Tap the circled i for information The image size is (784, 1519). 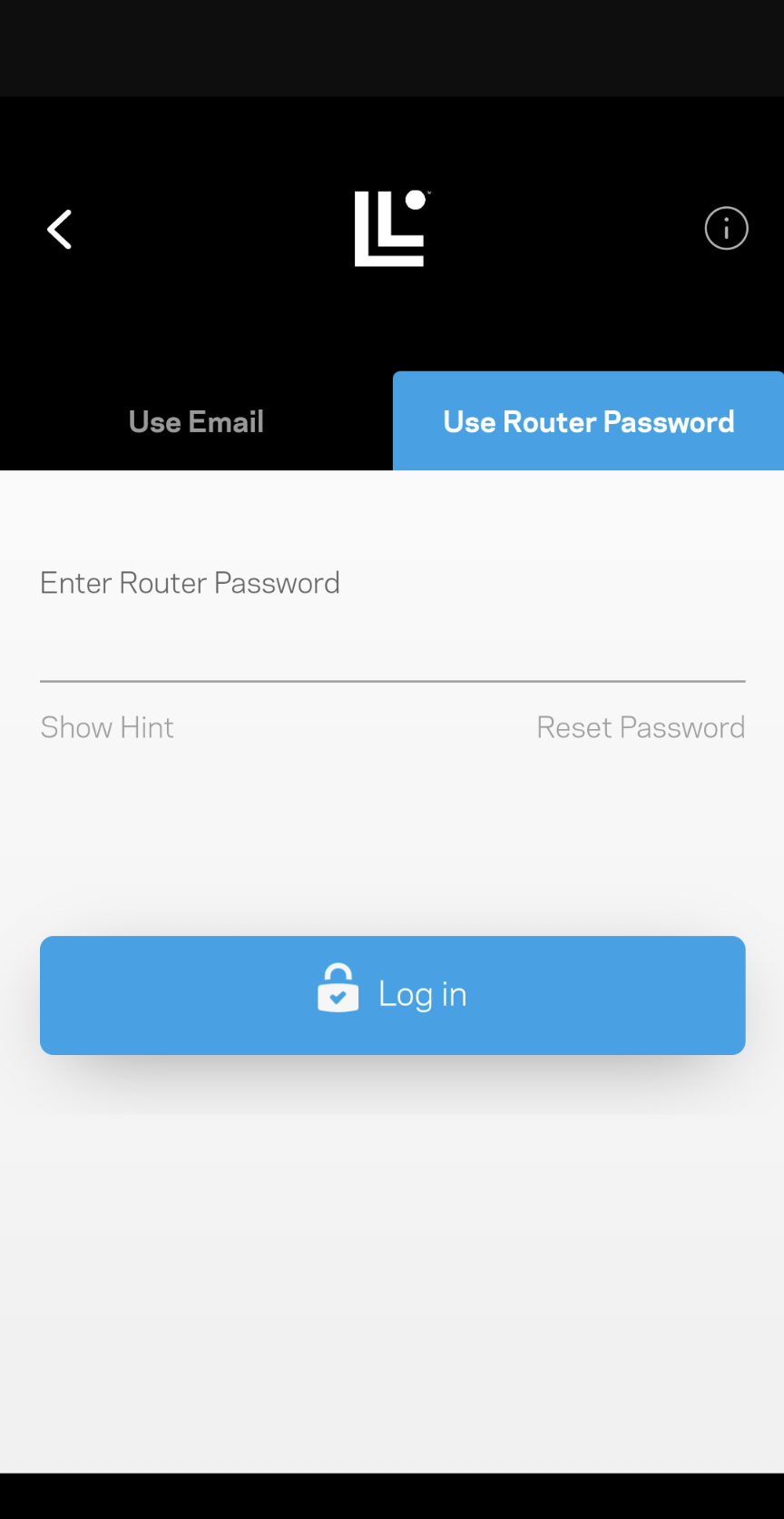[x=726, y=229]
